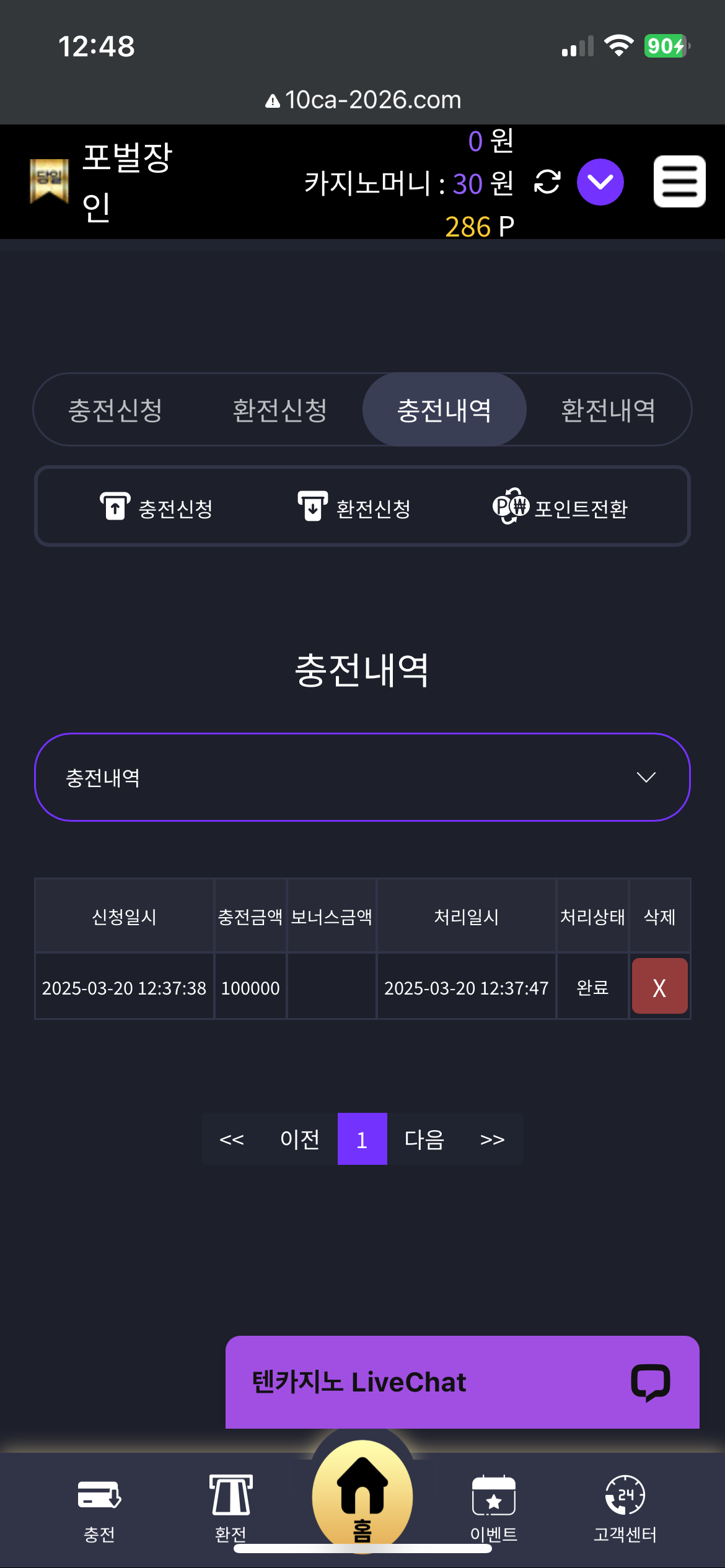Switch to the 환전내역 top tab
This screenshot has width=725, height=1568.
(608, 409)
